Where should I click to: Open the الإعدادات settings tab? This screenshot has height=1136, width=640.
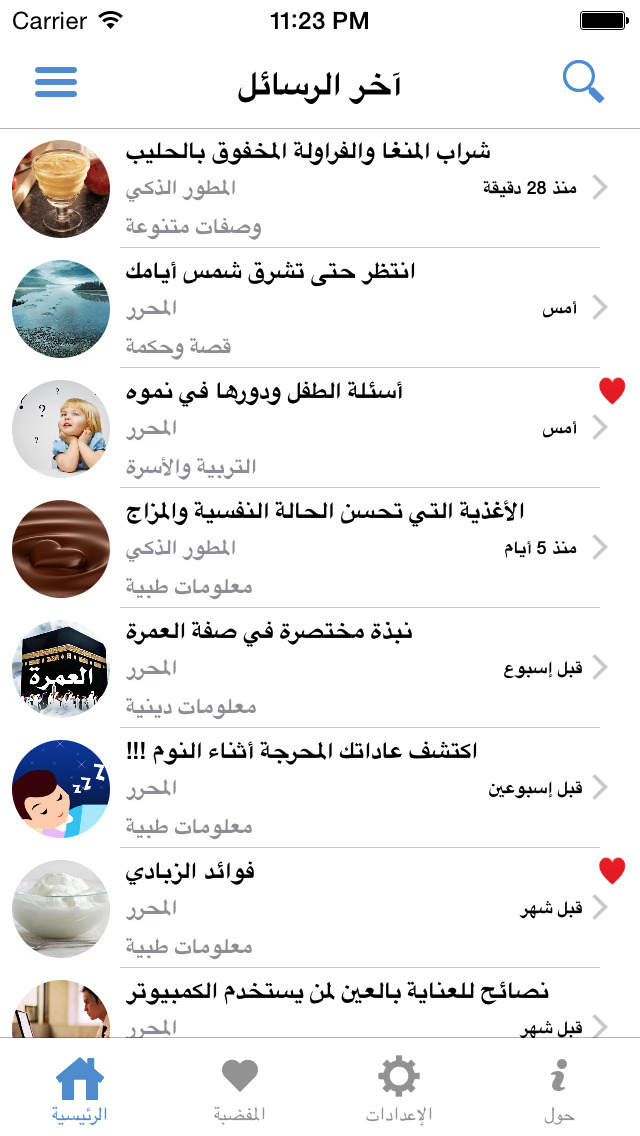399,1089
